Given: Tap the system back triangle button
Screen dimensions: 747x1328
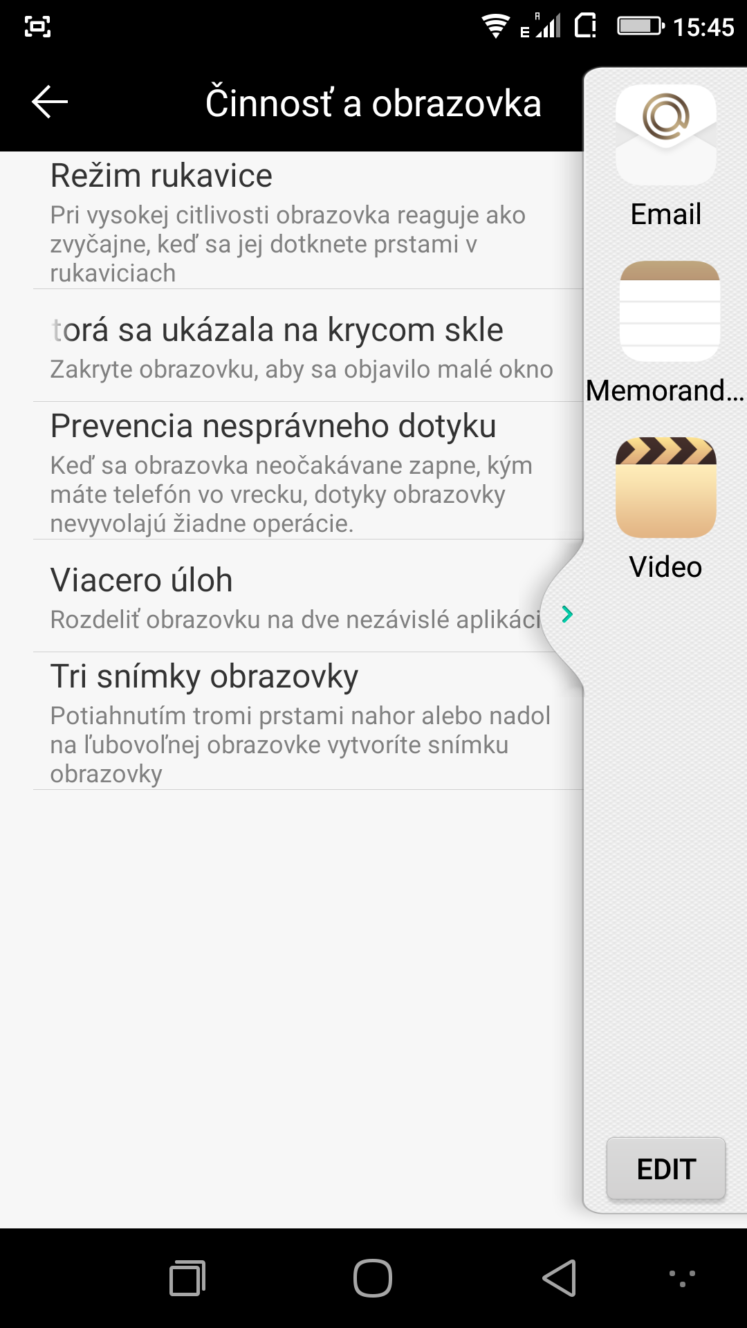Looking at the screenshot, I should click(x=559, y=1278).
